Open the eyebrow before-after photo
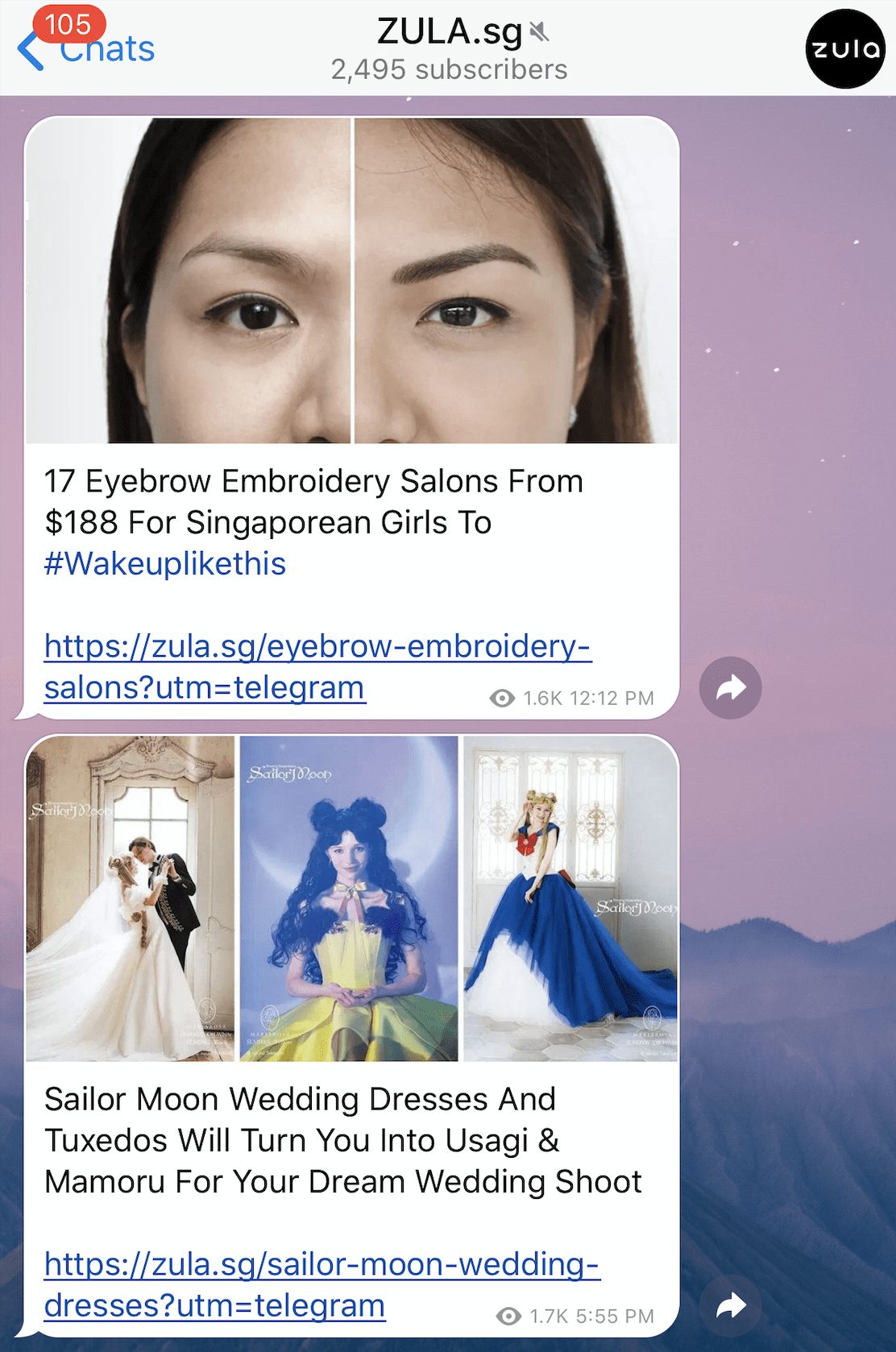Image resolution: width=896 pixels, height=1352 pixels. (351, 281)
